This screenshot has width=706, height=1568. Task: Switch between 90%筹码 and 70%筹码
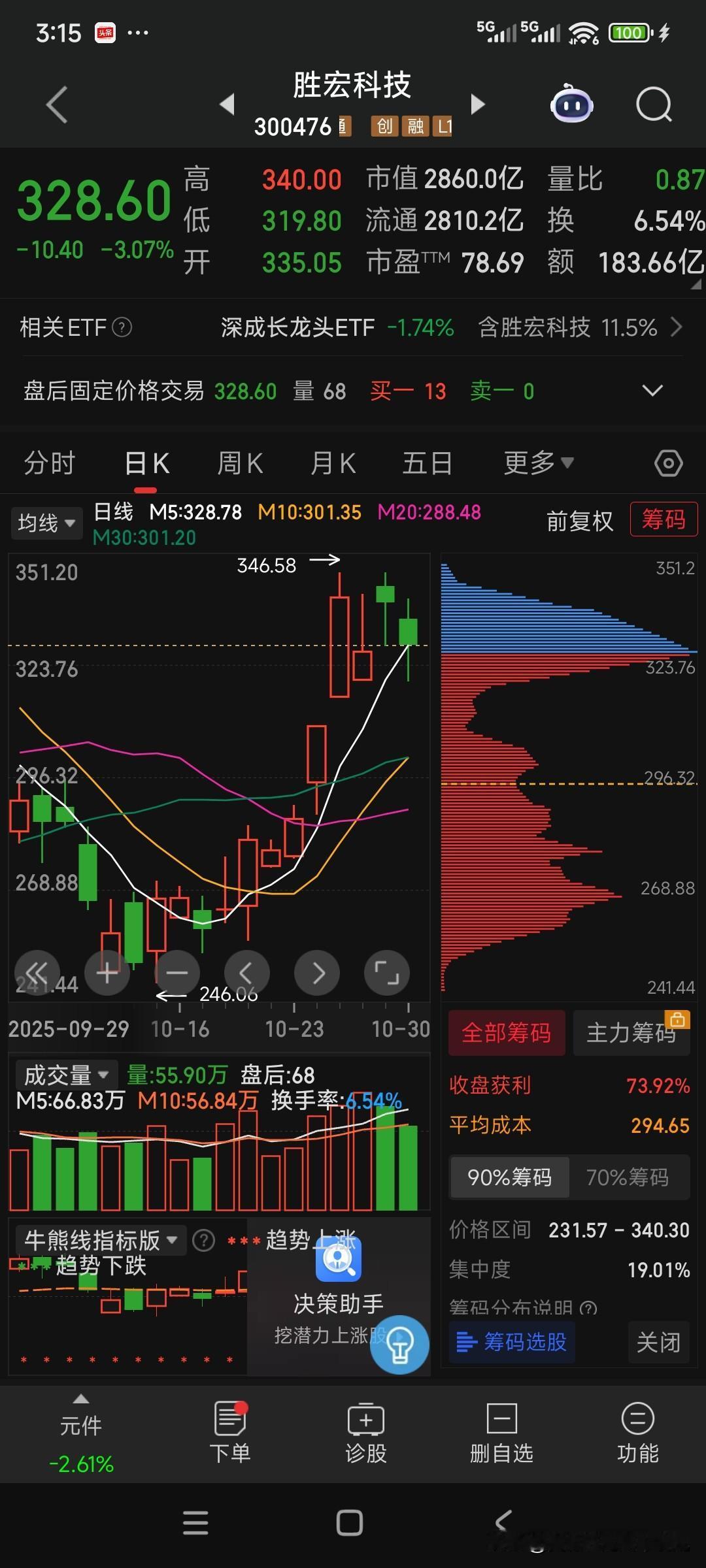point(630,1177)
